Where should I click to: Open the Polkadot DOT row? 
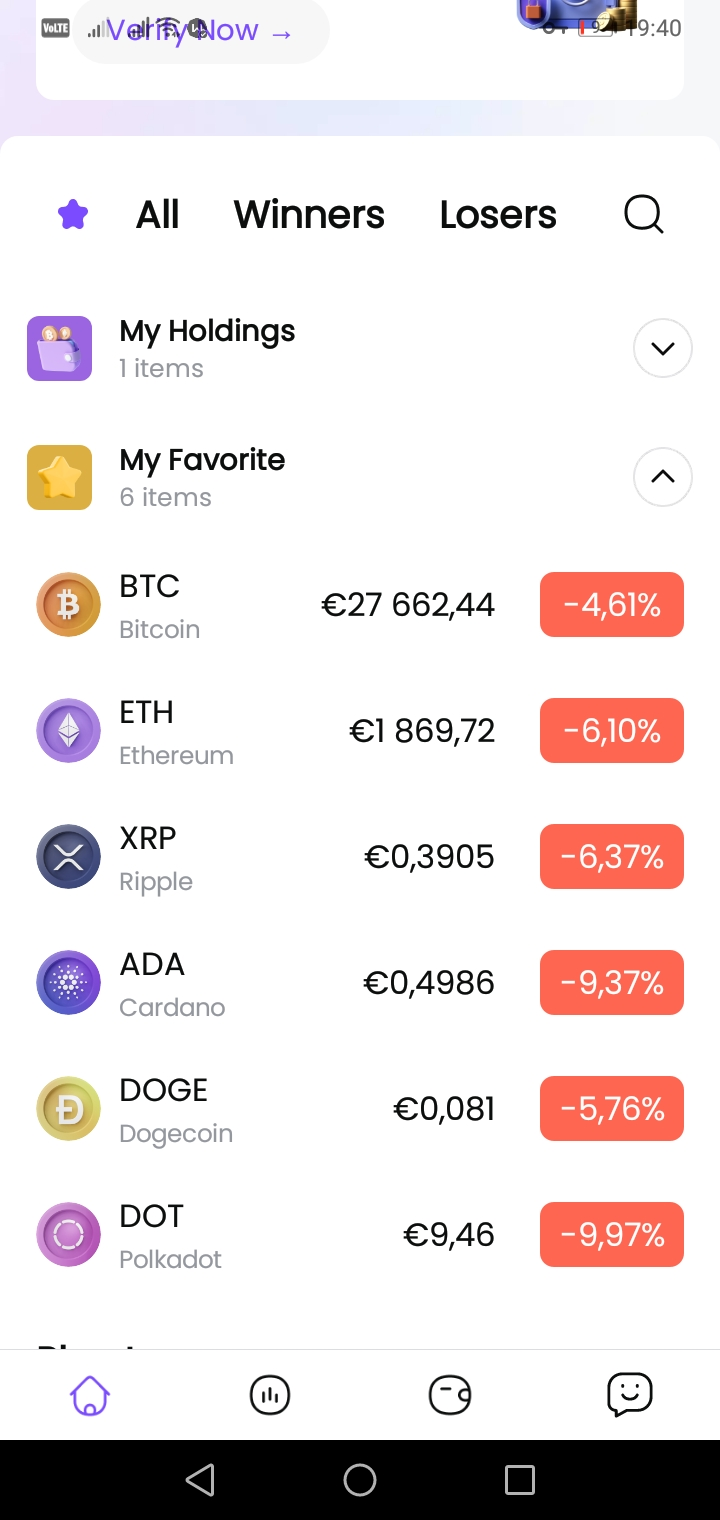tap(360, 1235)
